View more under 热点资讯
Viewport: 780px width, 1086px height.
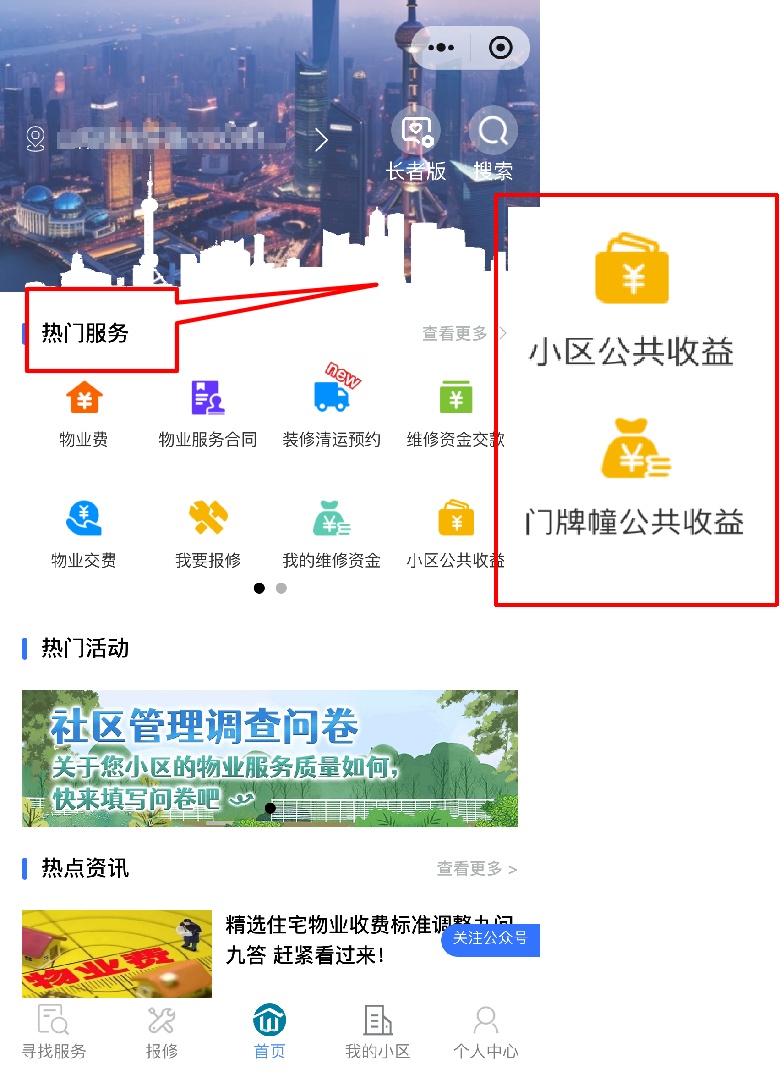point(476,869)
